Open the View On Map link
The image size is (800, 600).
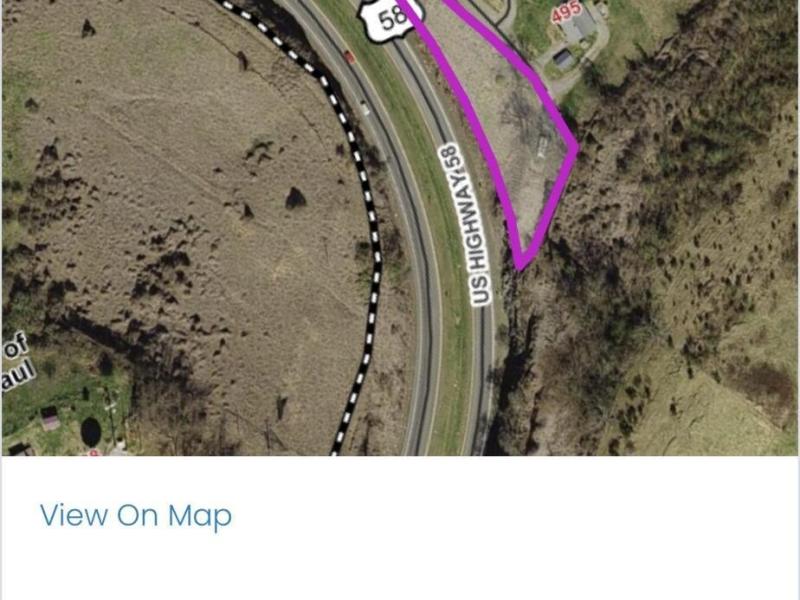point(136,516)
